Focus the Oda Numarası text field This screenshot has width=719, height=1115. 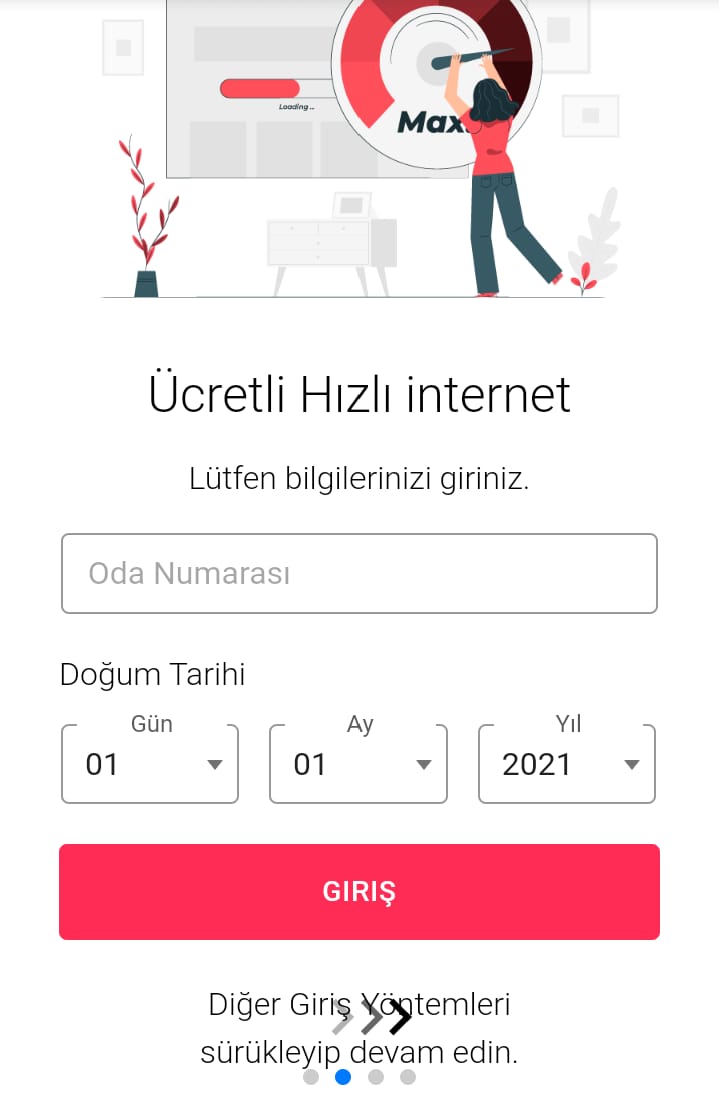point(359,573)
